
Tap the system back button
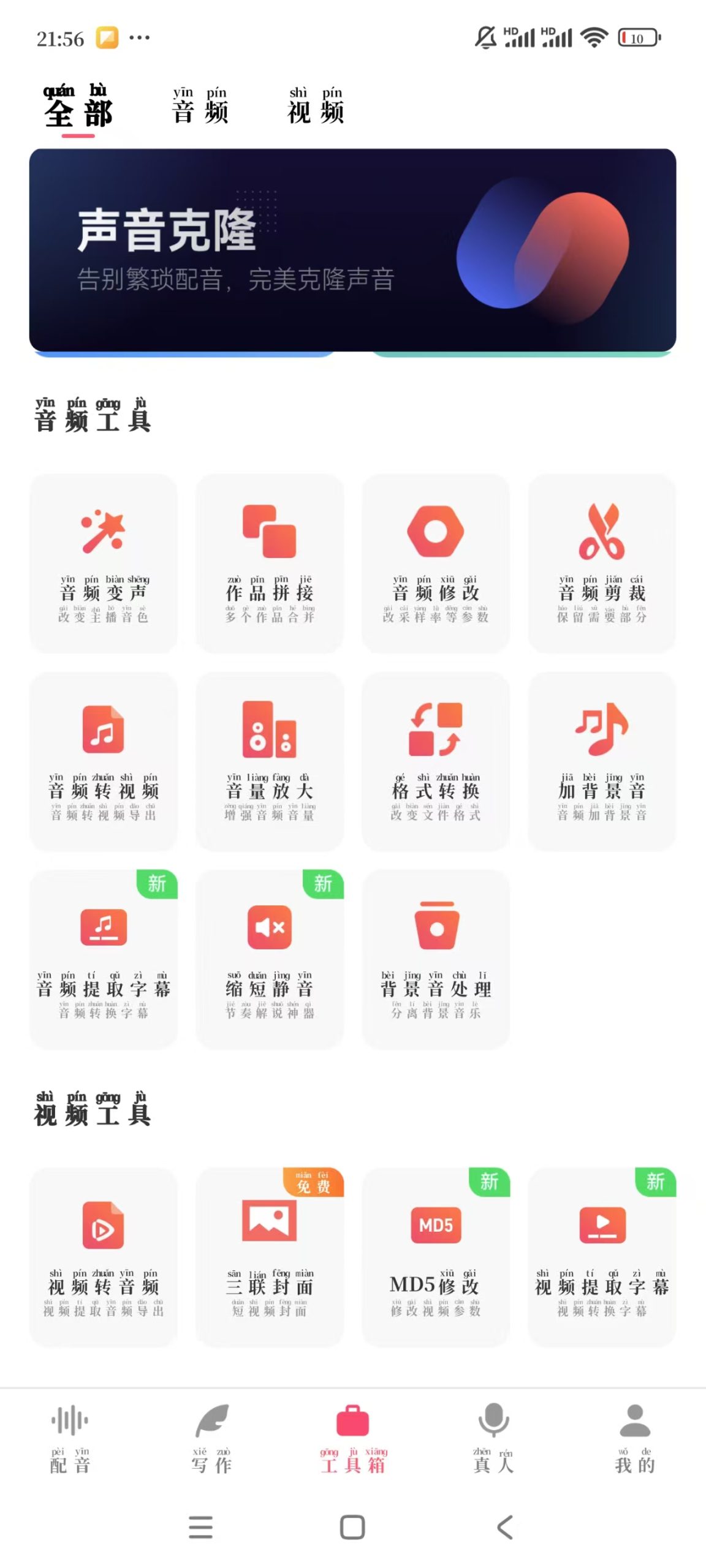coord(504,1527)
